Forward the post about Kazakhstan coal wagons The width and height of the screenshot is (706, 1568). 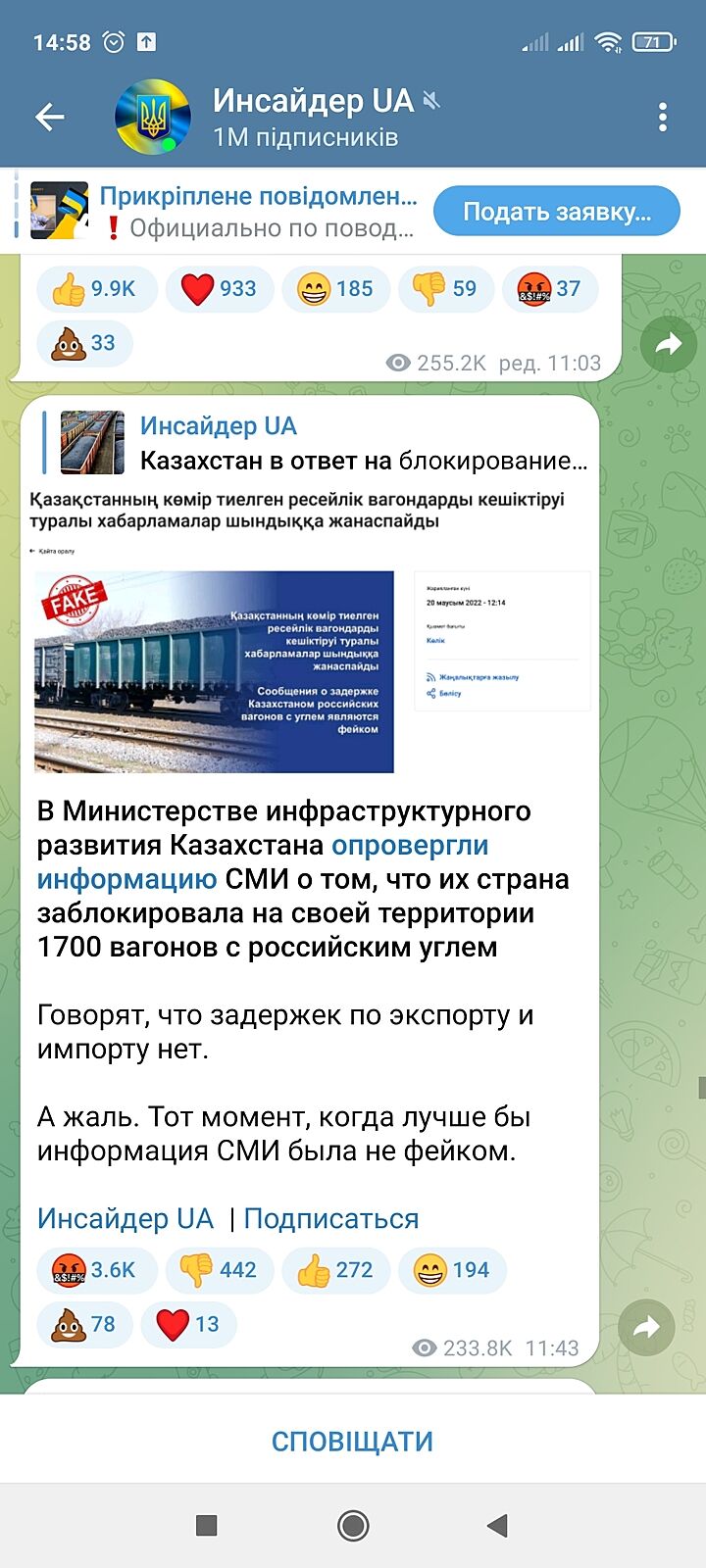point(646,1327)
